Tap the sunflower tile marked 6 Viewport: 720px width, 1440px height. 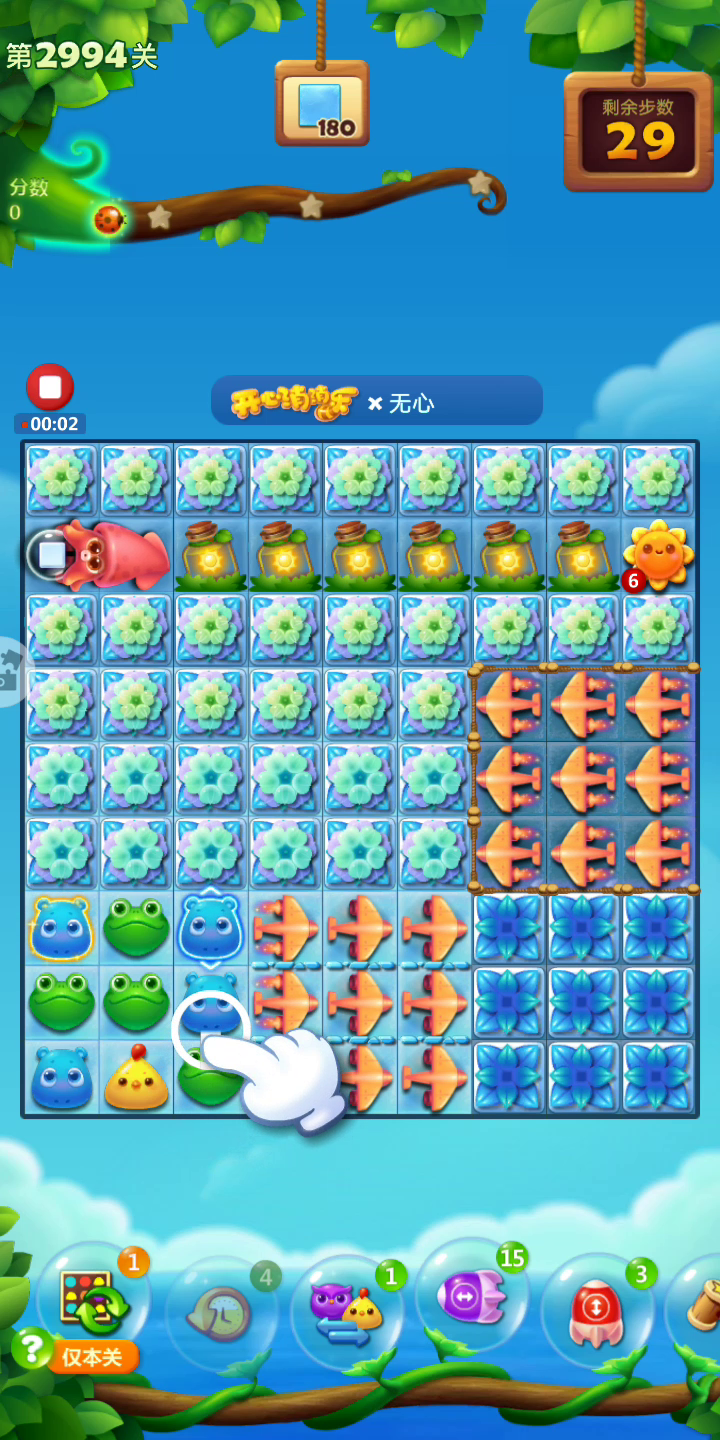coord(657,555)
